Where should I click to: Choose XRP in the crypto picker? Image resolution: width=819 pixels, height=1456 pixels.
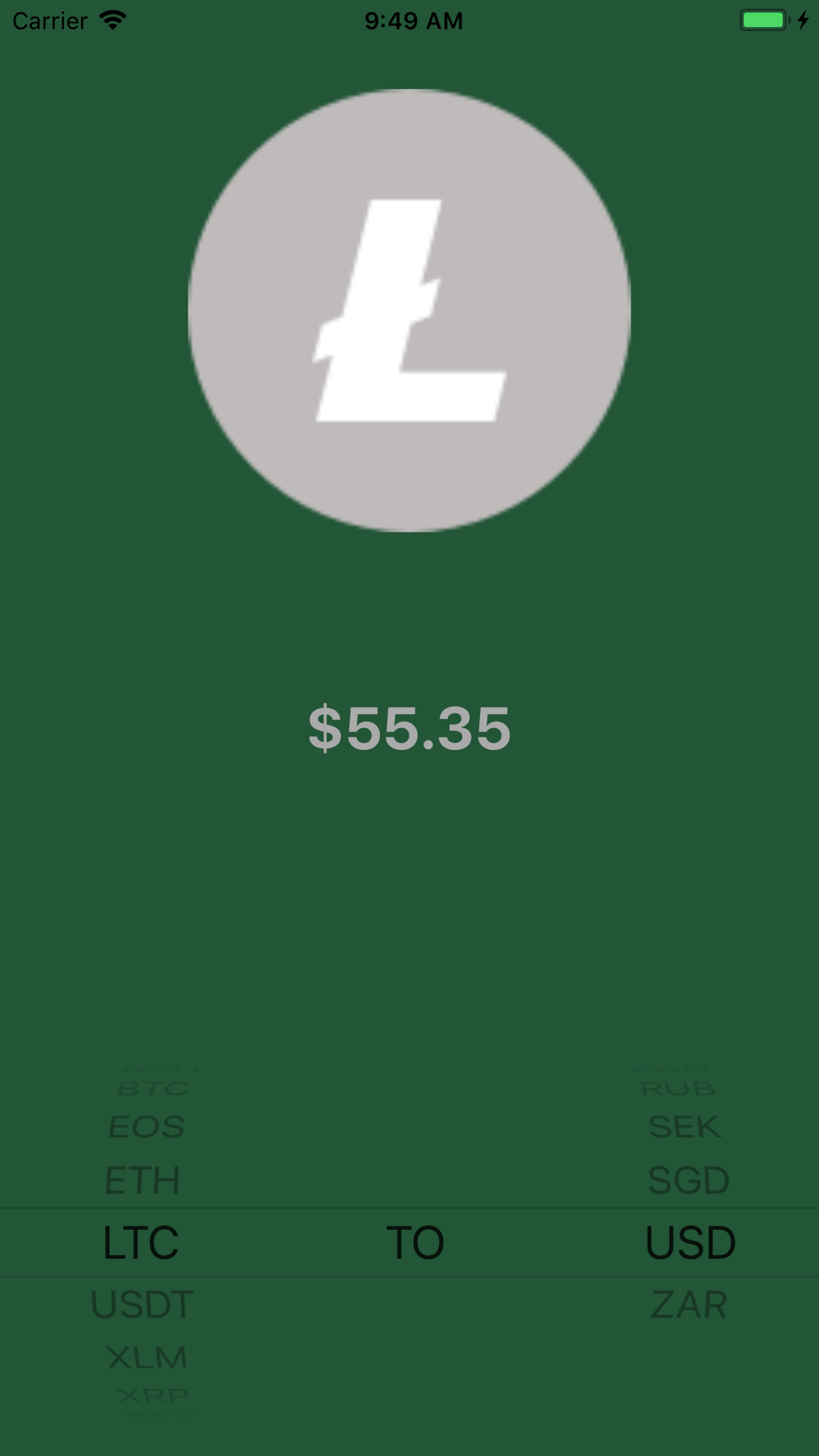[x=153, y=1395]
